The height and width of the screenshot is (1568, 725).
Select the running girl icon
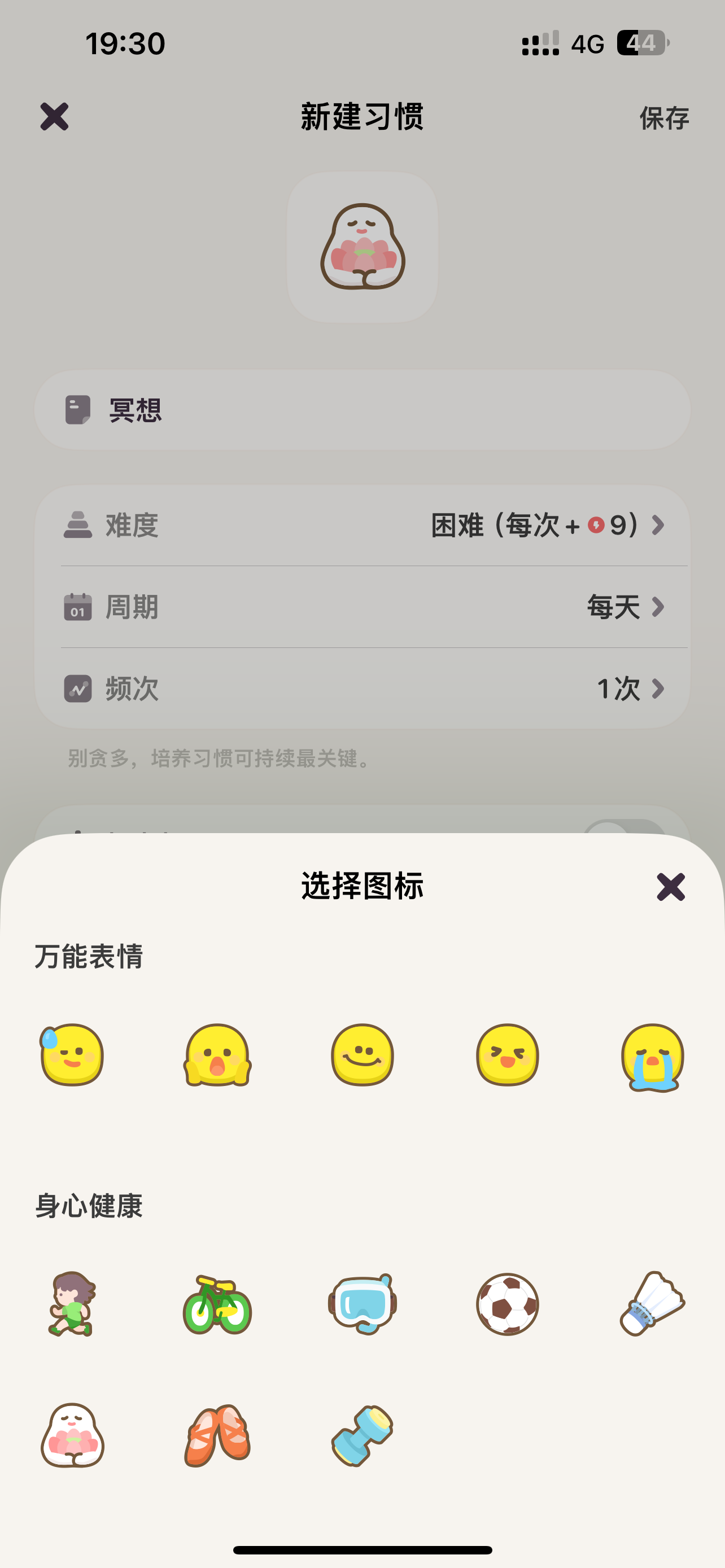coord(72,1304)
